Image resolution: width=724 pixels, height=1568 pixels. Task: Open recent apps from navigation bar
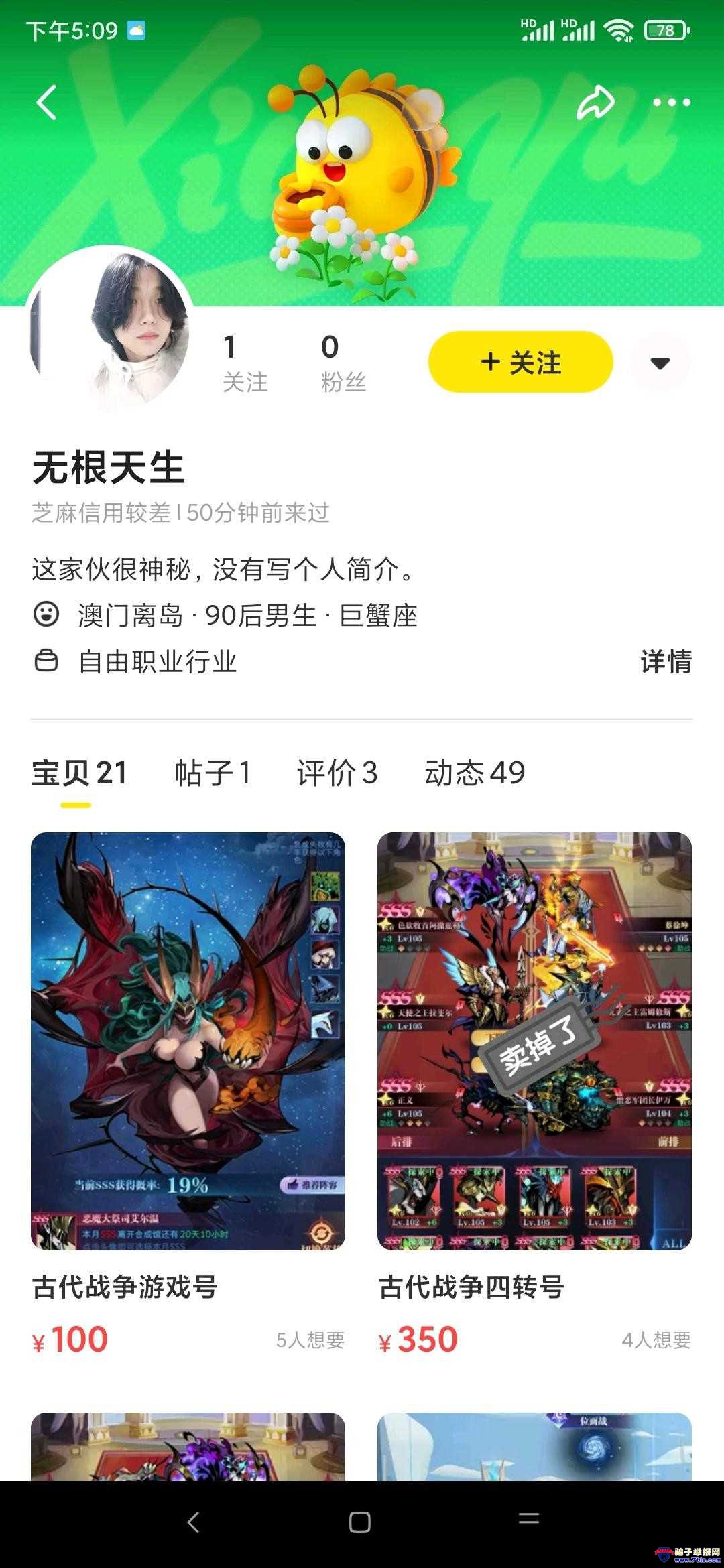[x=529, y=1521]
